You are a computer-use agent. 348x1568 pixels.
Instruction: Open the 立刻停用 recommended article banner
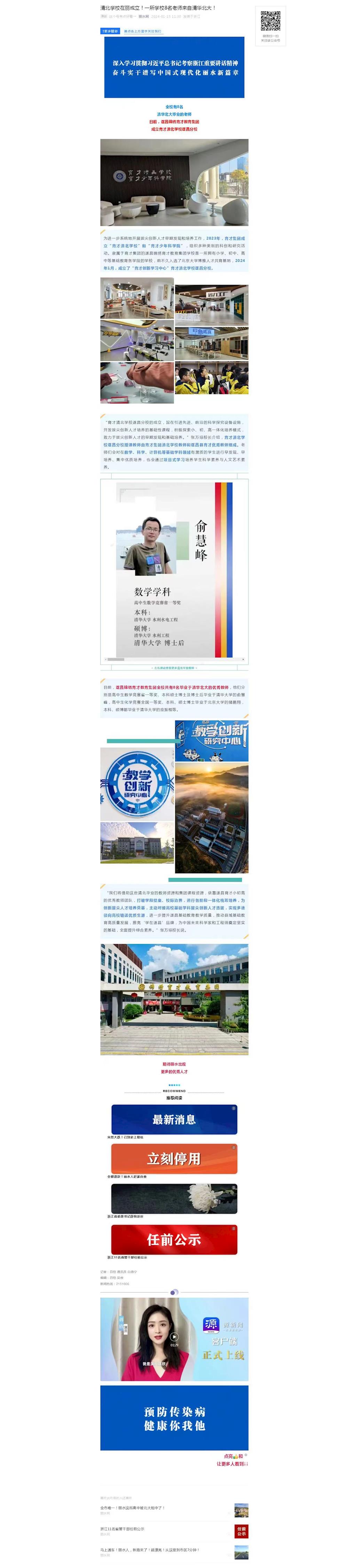click(x=174, y=1158)
